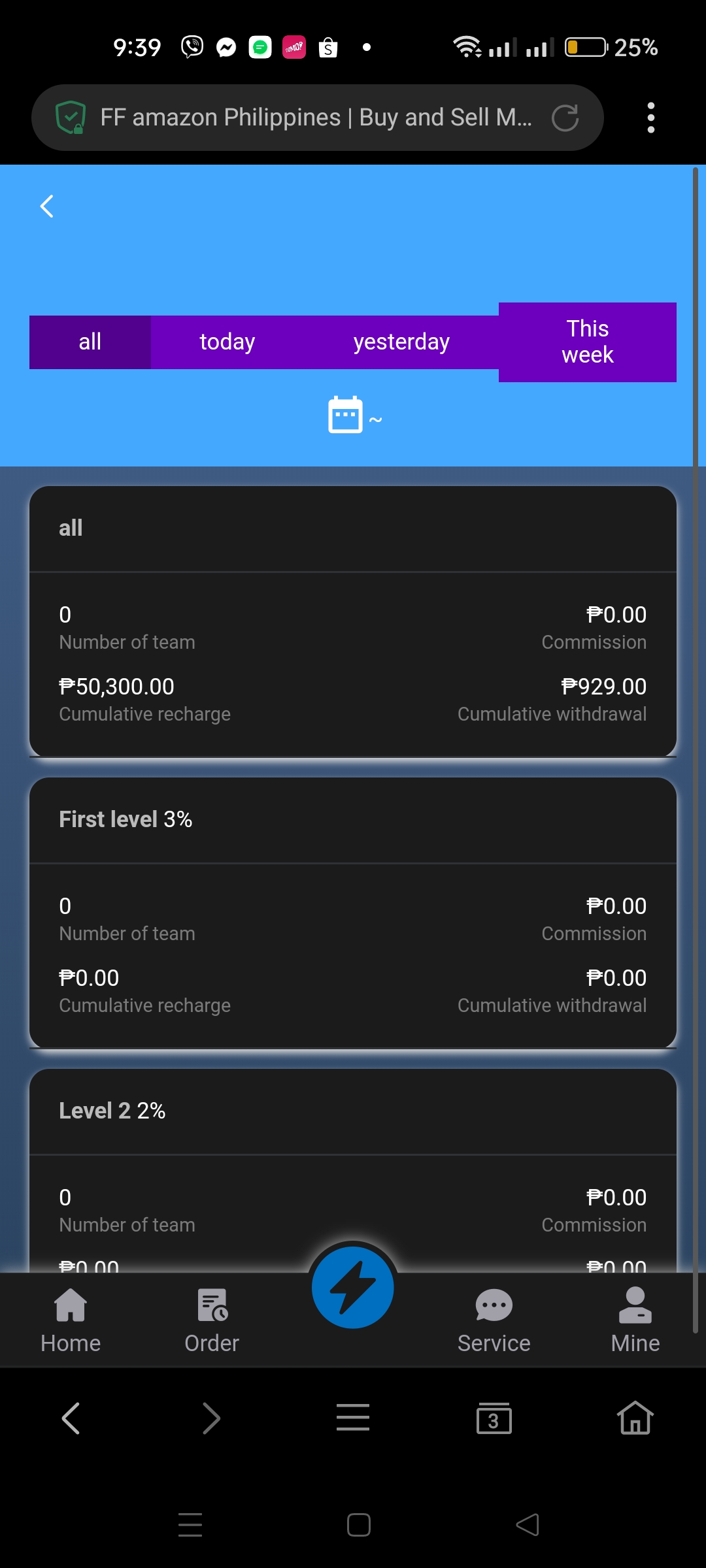706x1568 pixels.
Task: Open the Order tab
Action: (x=212, y=1320)
